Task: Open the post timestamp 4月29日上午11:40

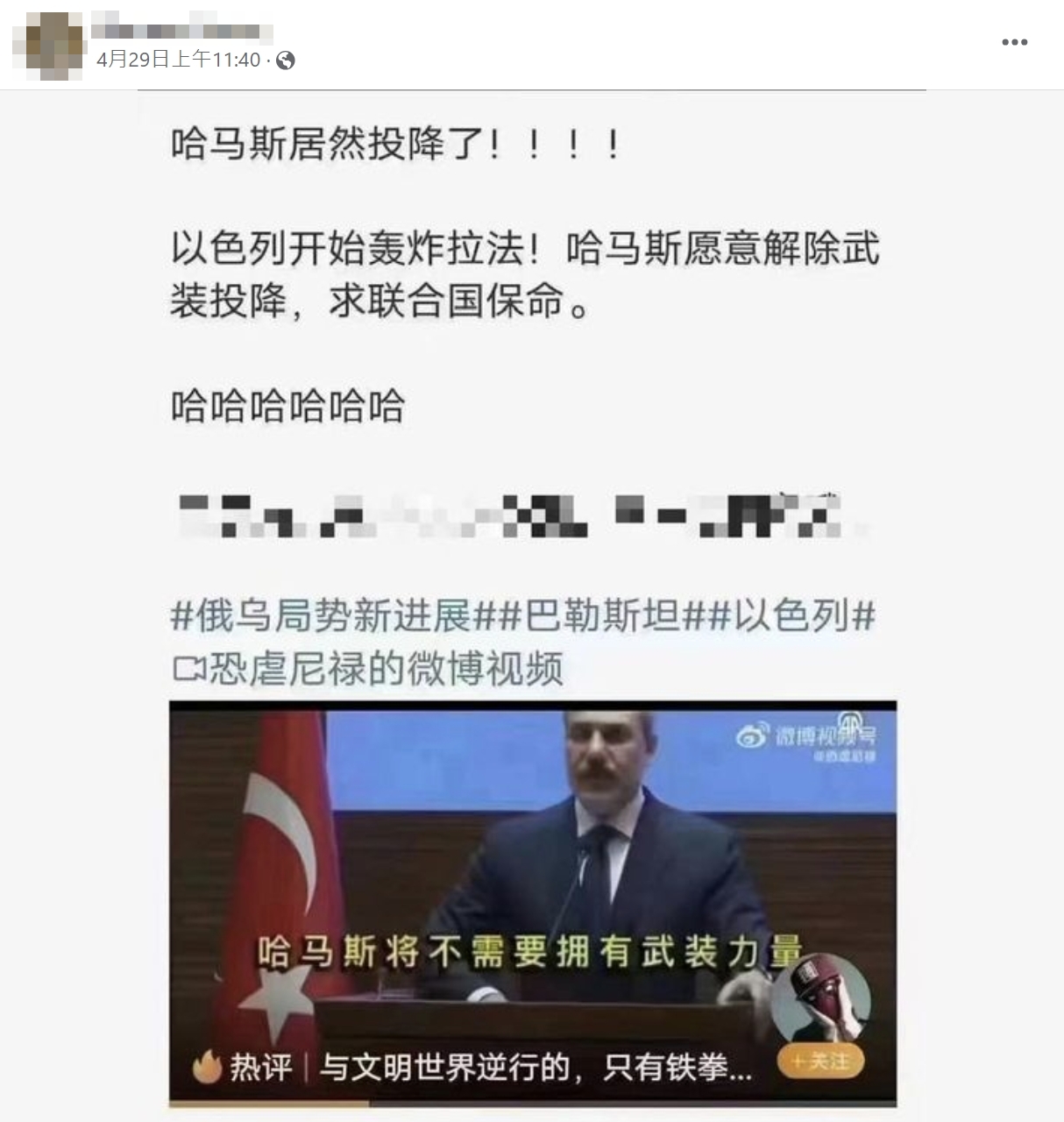Action: pyautogui.click(x=179, y=60)
